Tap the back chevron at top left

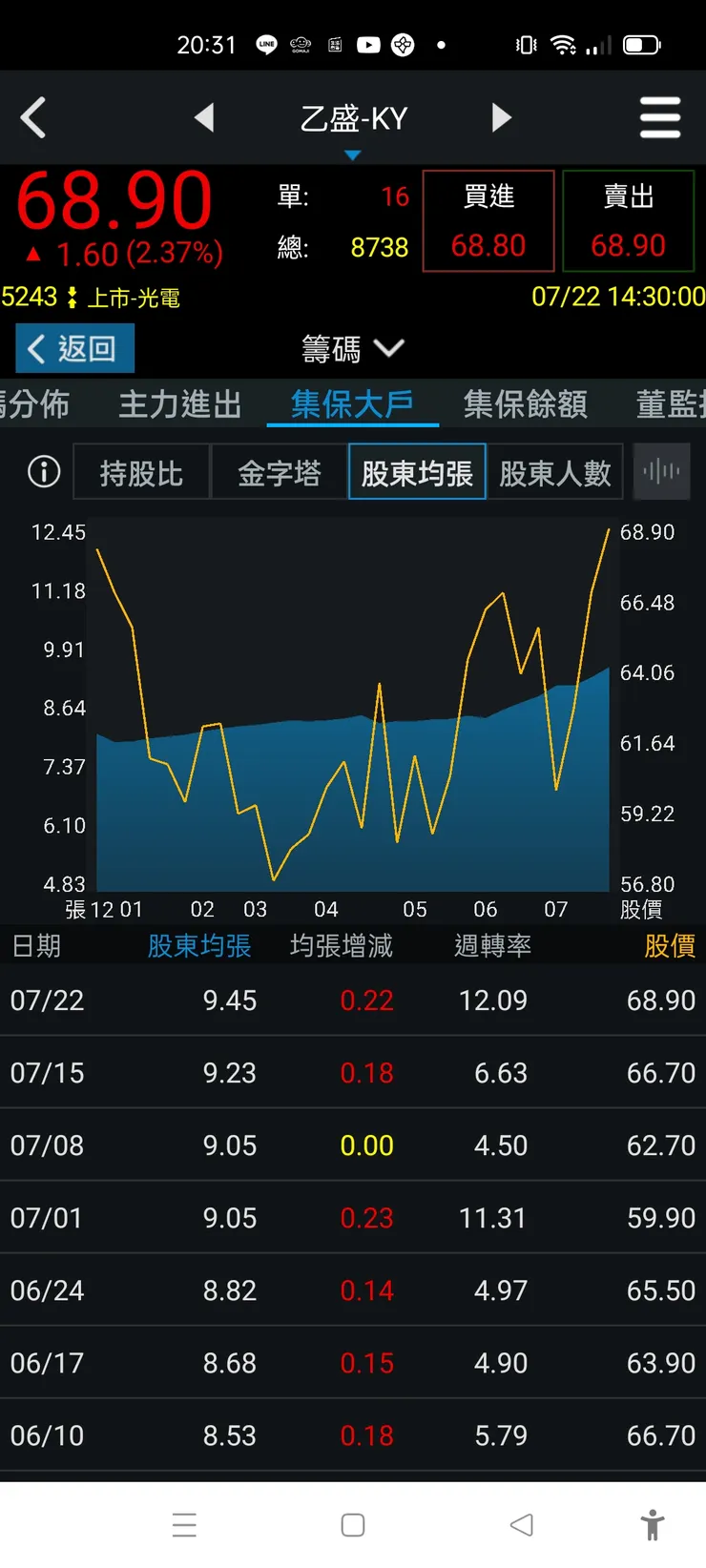34,117
